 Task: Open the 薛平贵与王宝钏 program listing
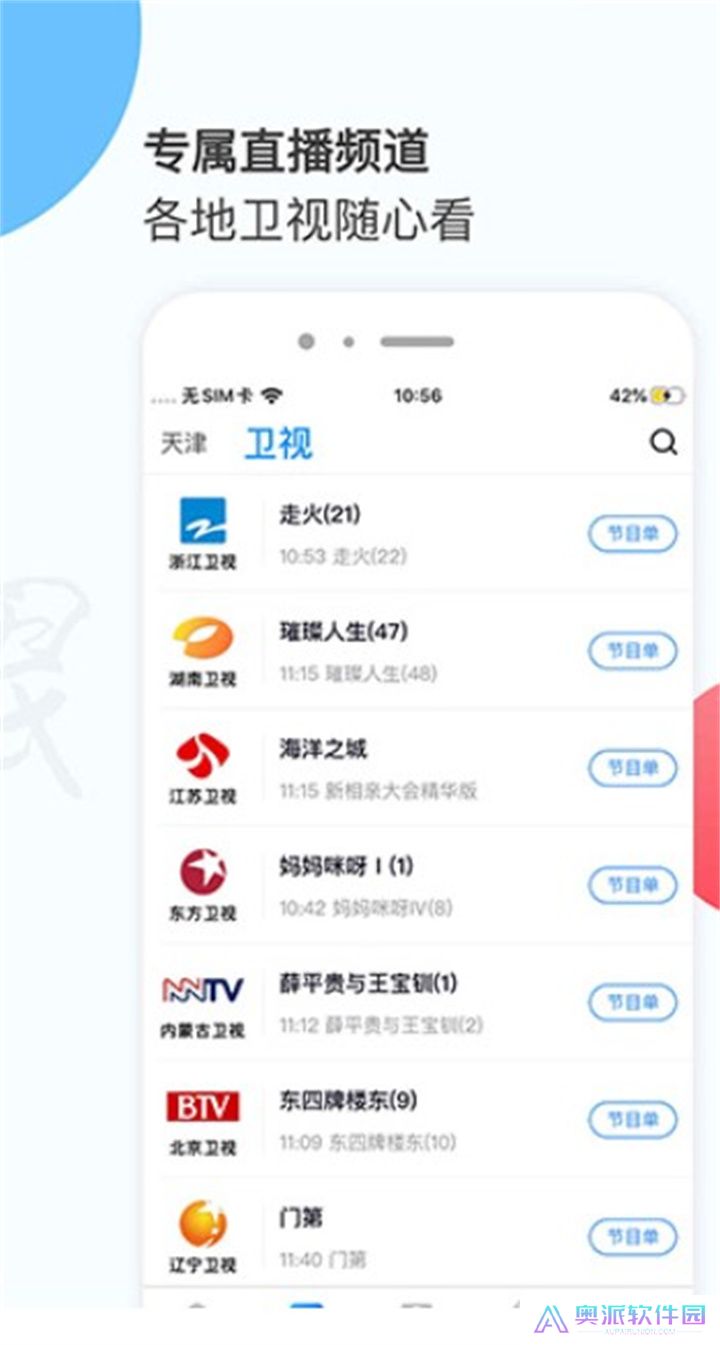tap(631, 1003)
